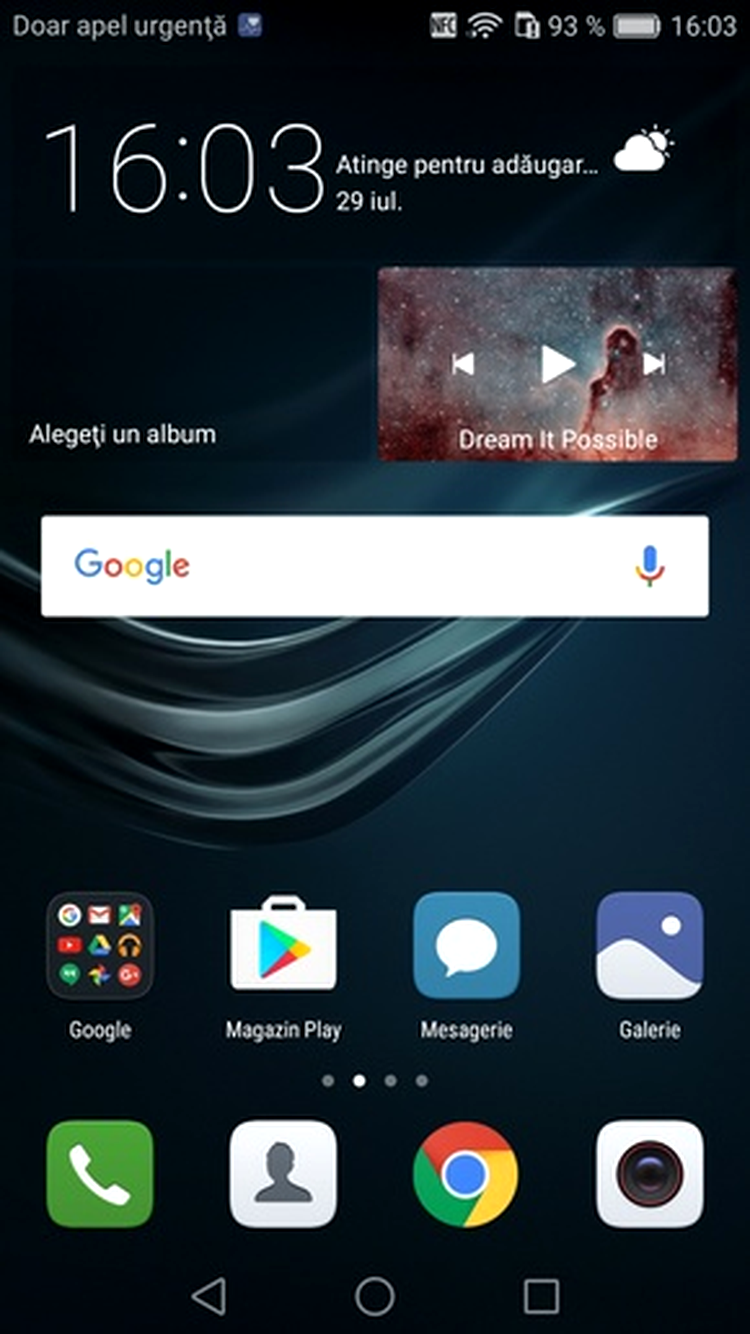
Task: Show recent apps with the square button
Action: [x=541, y=1297]
